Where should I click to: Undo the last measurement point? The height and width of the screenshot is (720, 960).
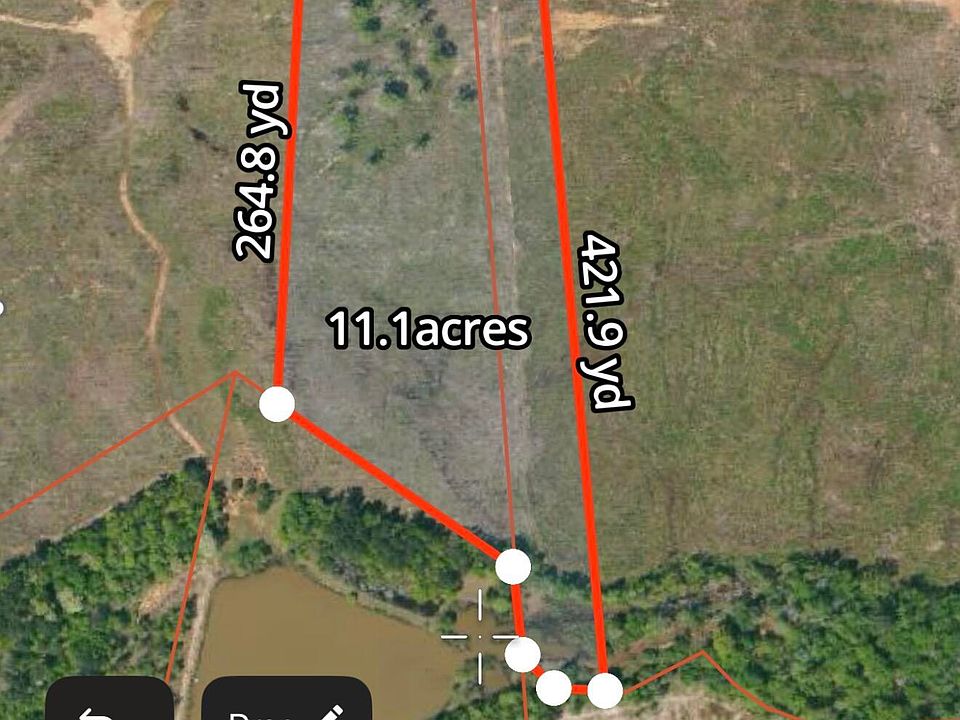[x=108, y=703]
